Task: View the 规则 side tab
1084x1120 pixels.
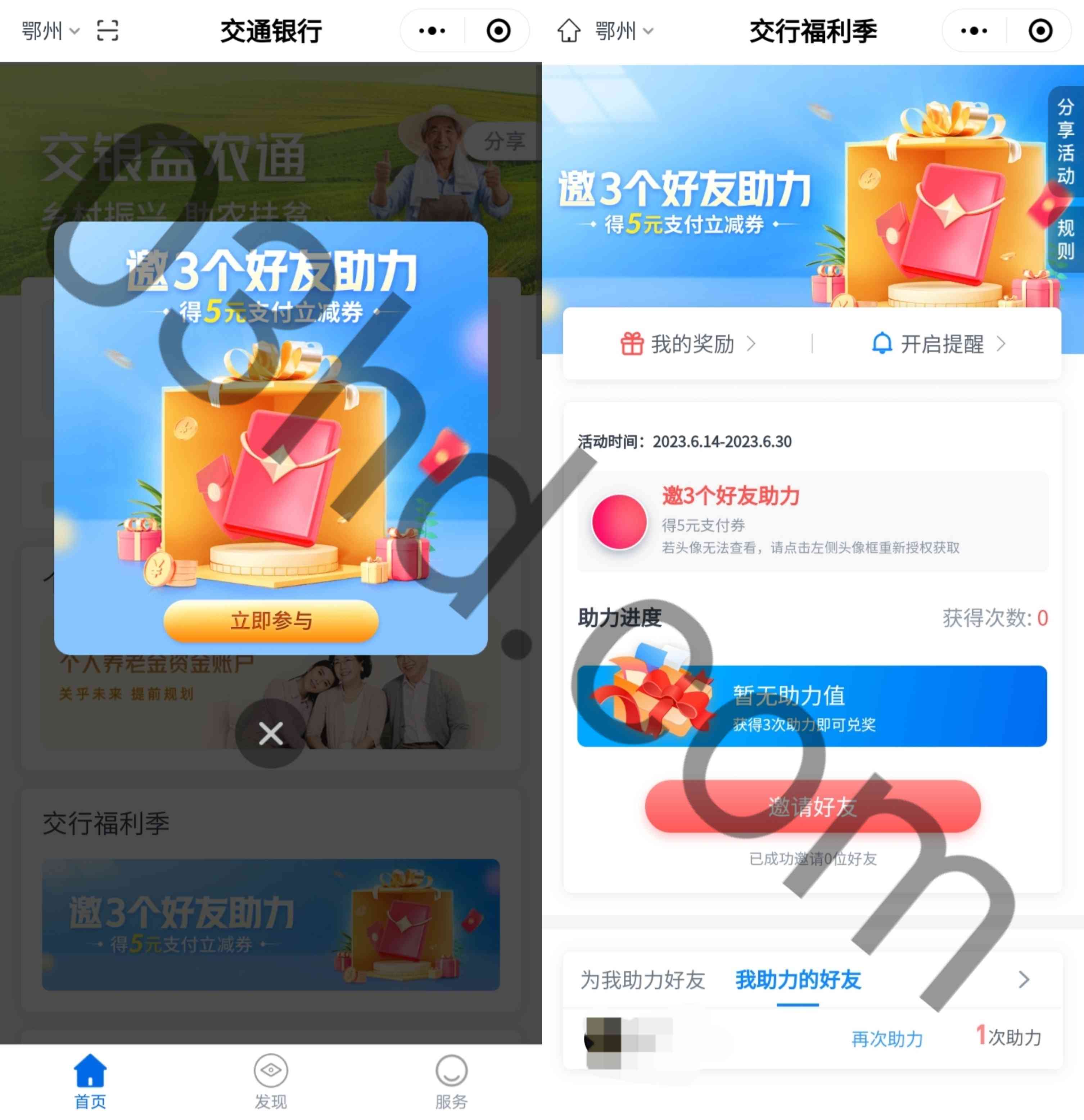Action: [x=1065, y=239]
